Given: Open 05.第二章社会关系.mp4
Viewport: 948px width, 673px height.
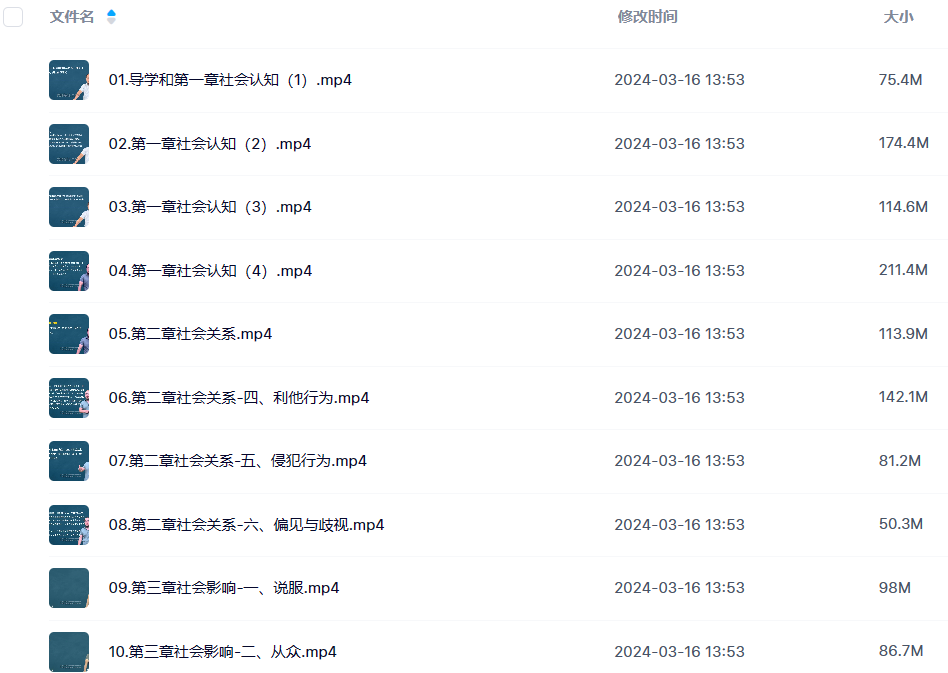Looking at the screenshot, I should (x=190, y=334).
